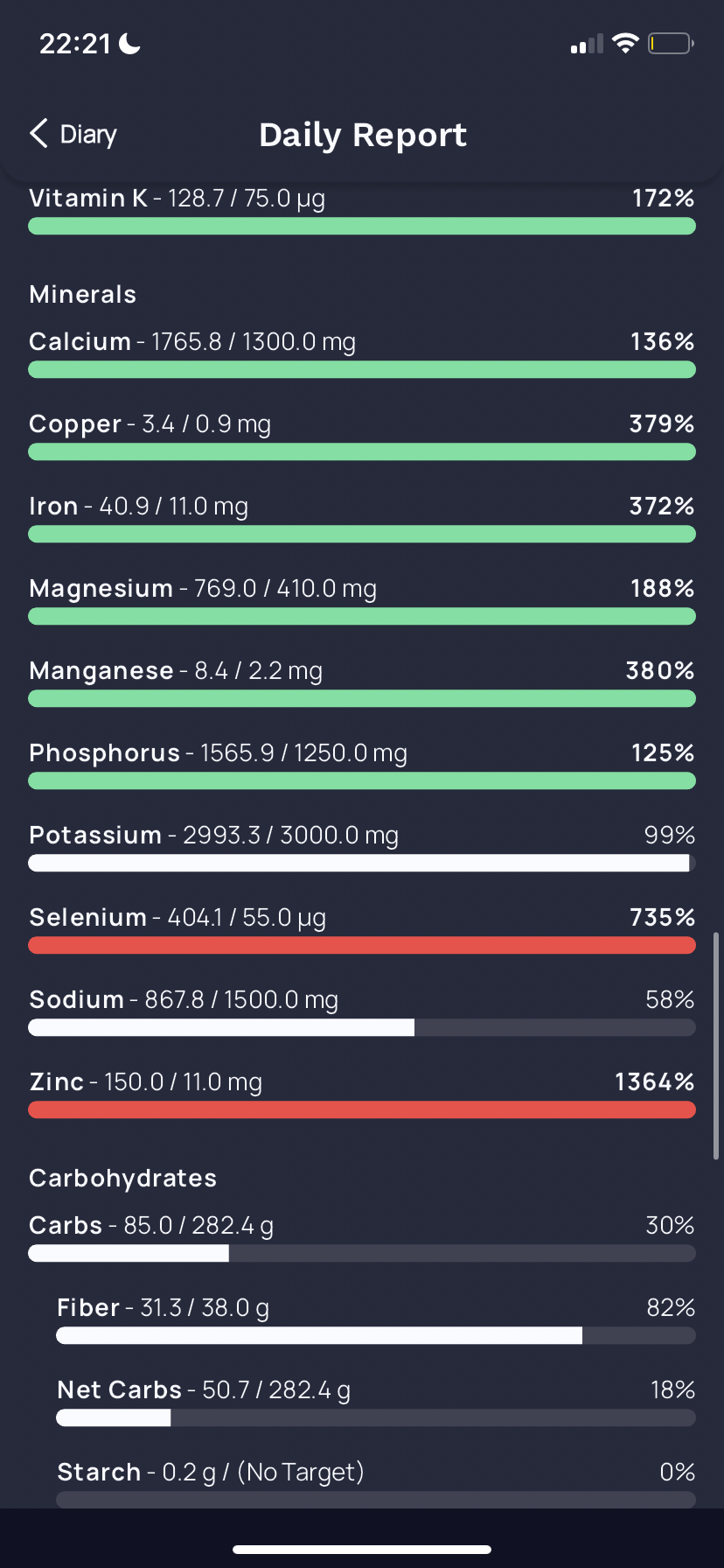Viewport: 724px width, 1568px height.
Task: Show details for Magnesium
Action: pyautogui.click(x=361, y=600)
